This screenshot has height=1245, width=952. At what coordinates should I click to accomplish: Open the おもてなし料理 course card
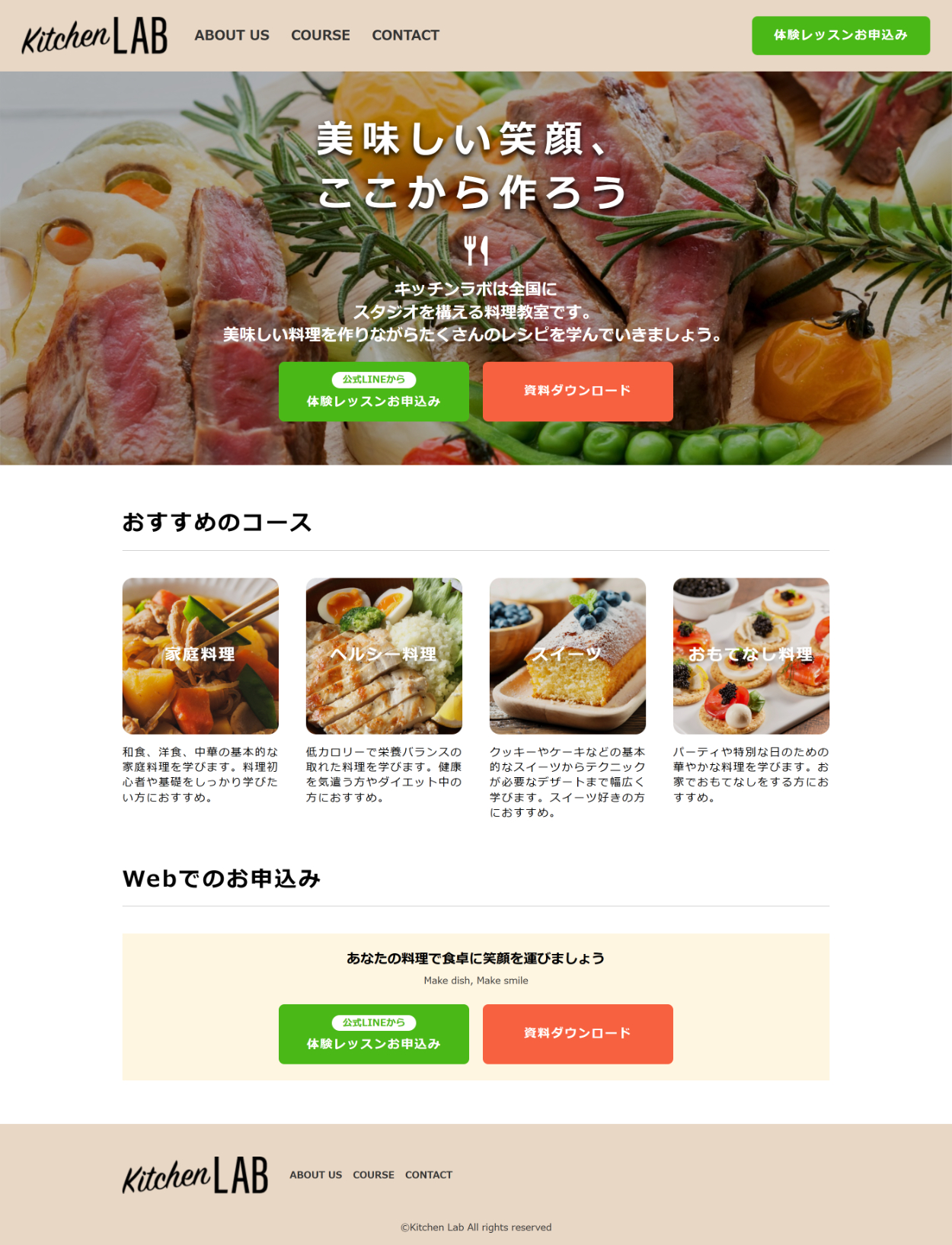pyautogui.click(x=751, y=655)
